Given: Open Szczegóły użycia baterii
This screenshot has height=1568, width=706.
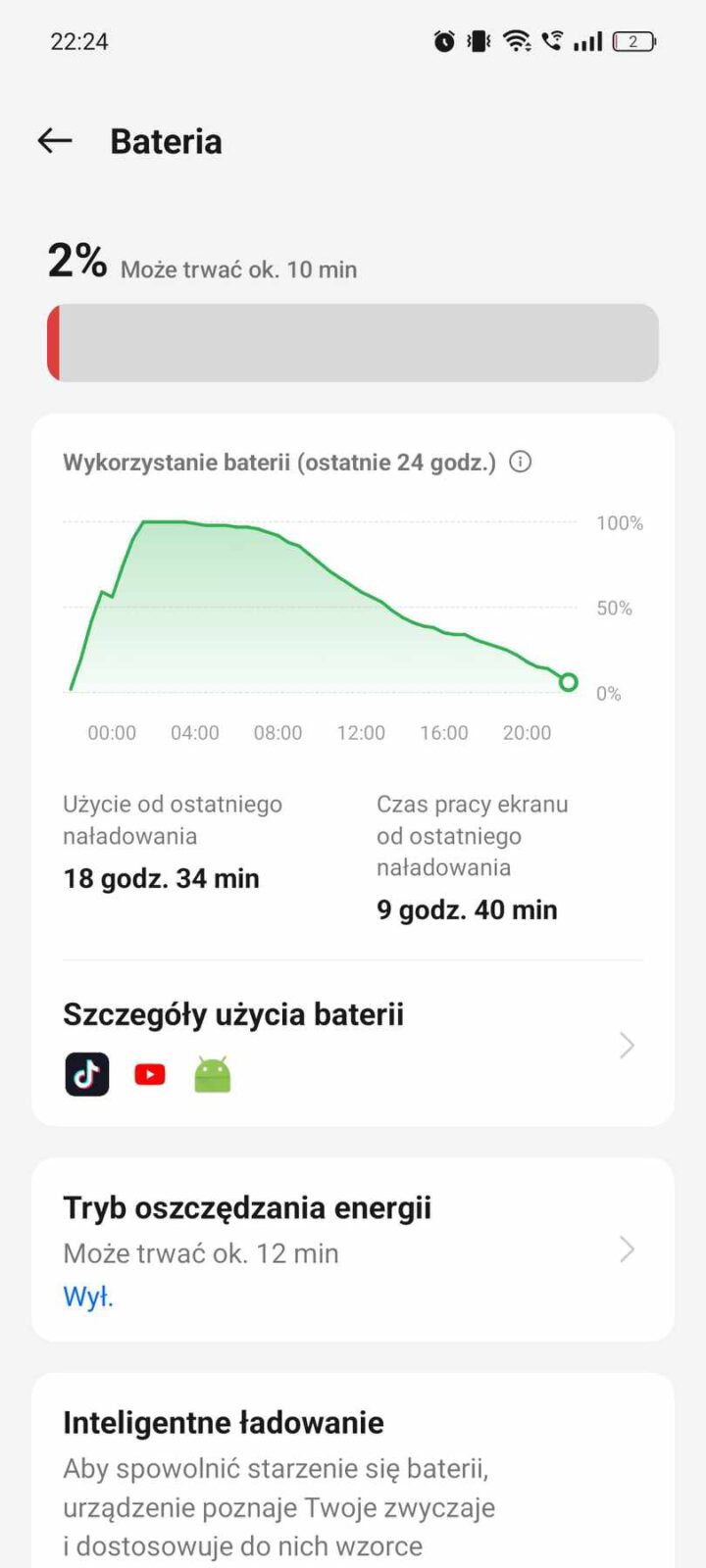Looking at the screenshot, I should click(351, 1043).
